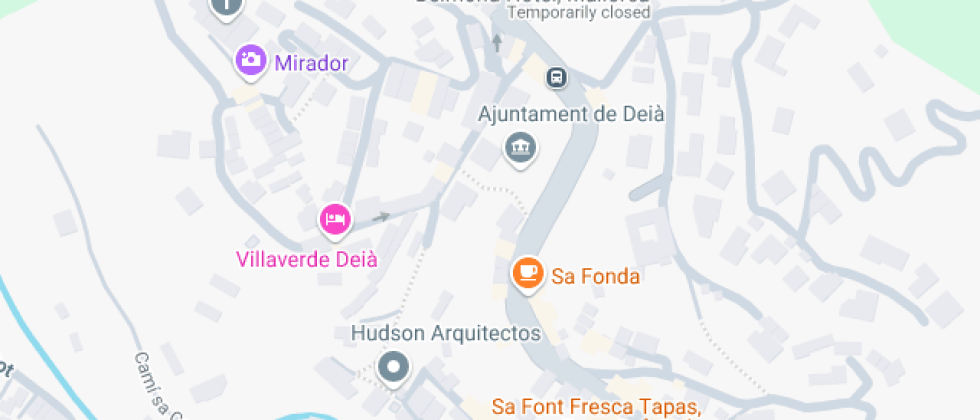Select the Hudson Arquitectos pin
Image resolution: width=980 pixels, height=420 pixels.
point(394,367)
